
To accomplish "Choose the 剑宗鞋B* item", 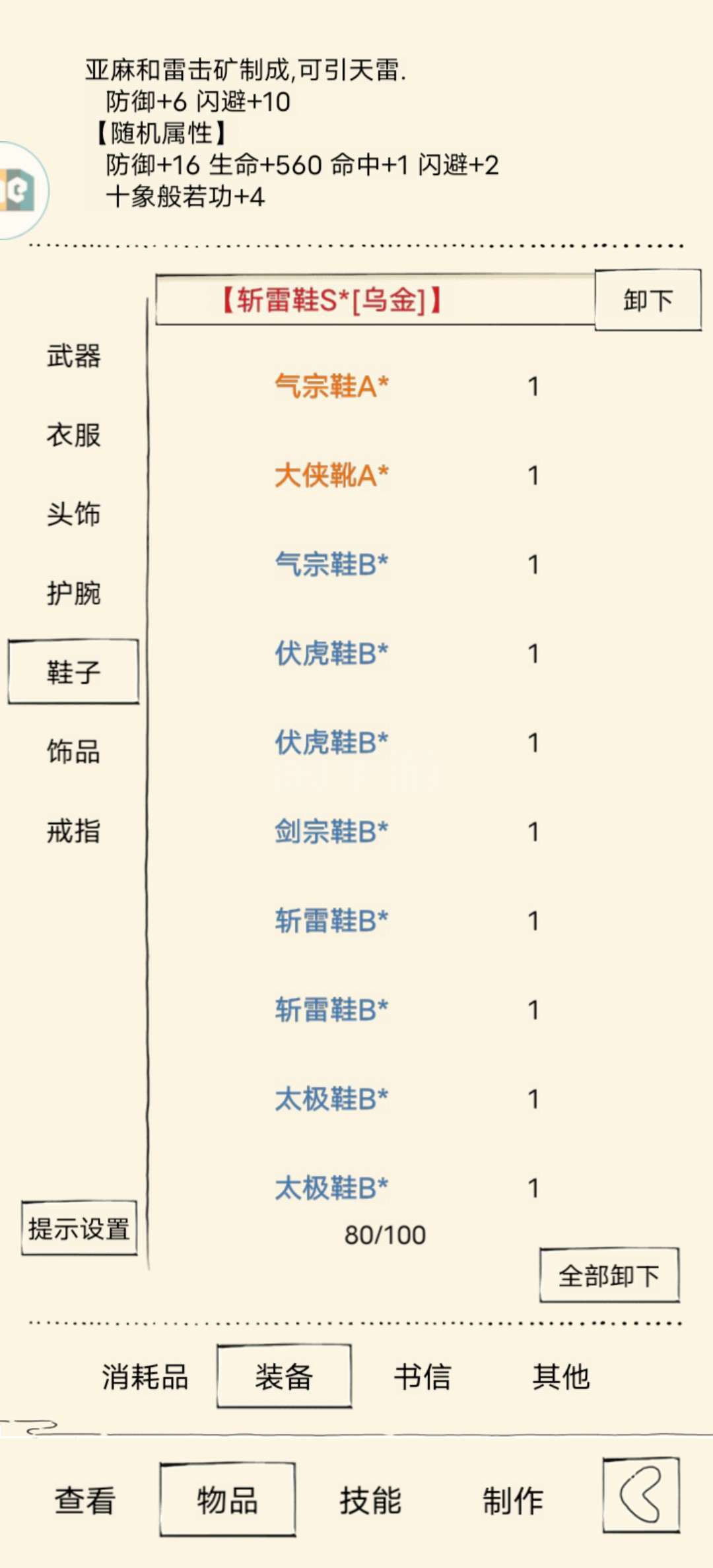I will (x=331, y=832).
